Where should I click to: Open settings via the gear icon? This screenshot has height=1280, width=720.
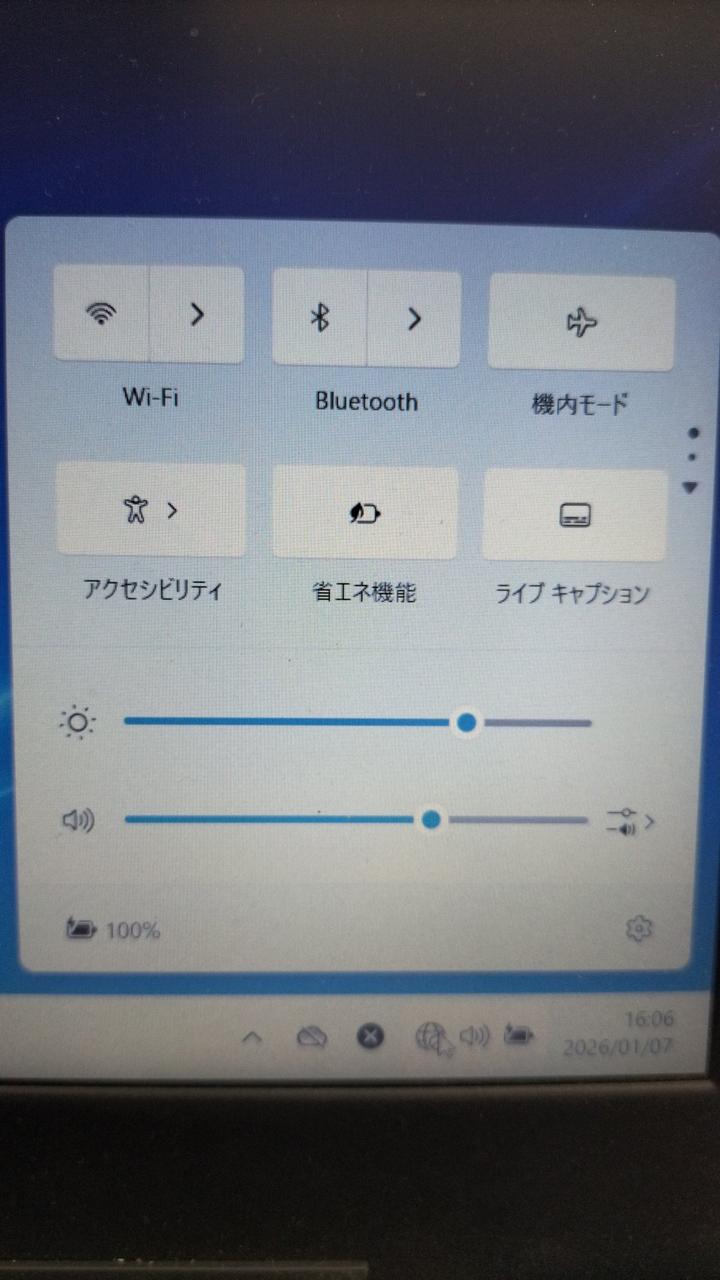(x=638, y=929)
